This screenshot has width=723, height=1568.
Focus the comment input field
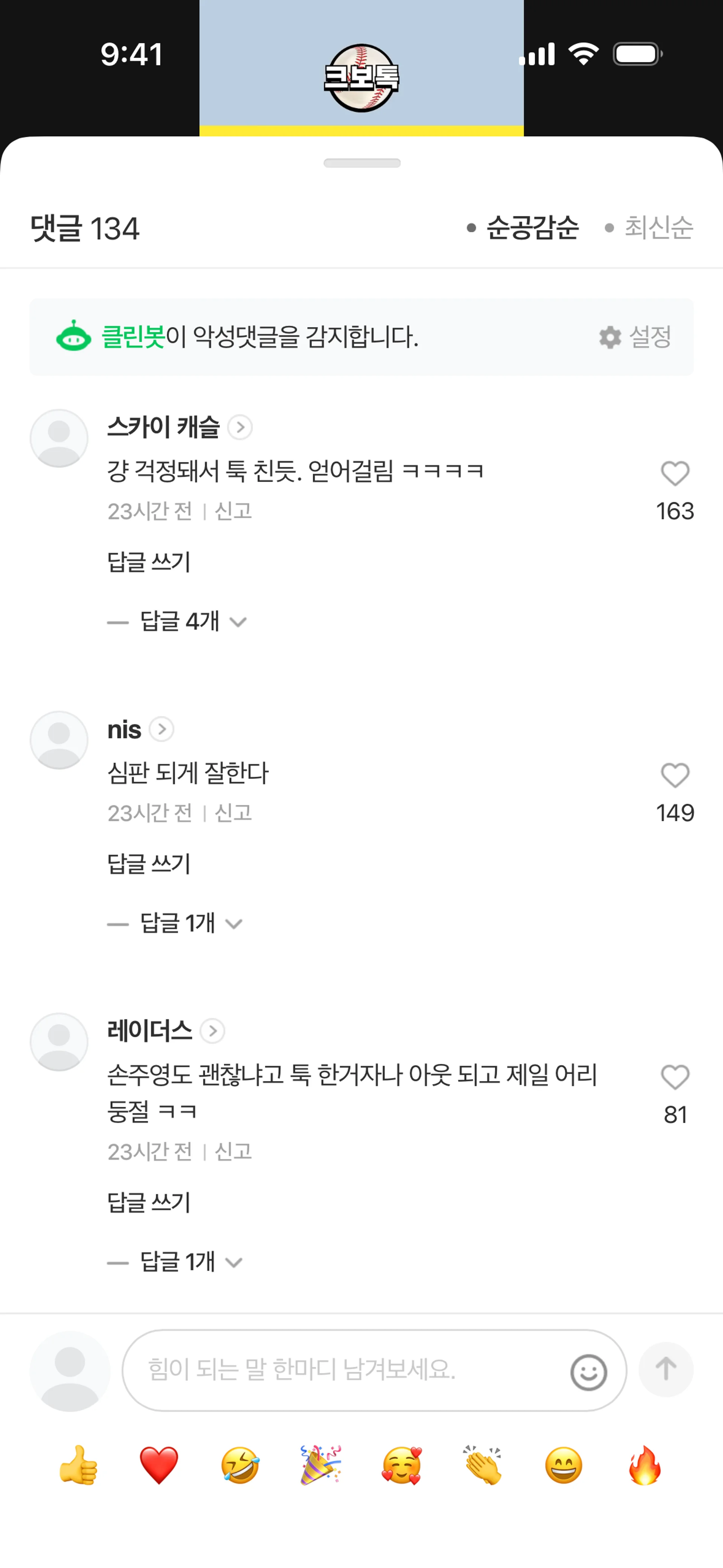347,1369
